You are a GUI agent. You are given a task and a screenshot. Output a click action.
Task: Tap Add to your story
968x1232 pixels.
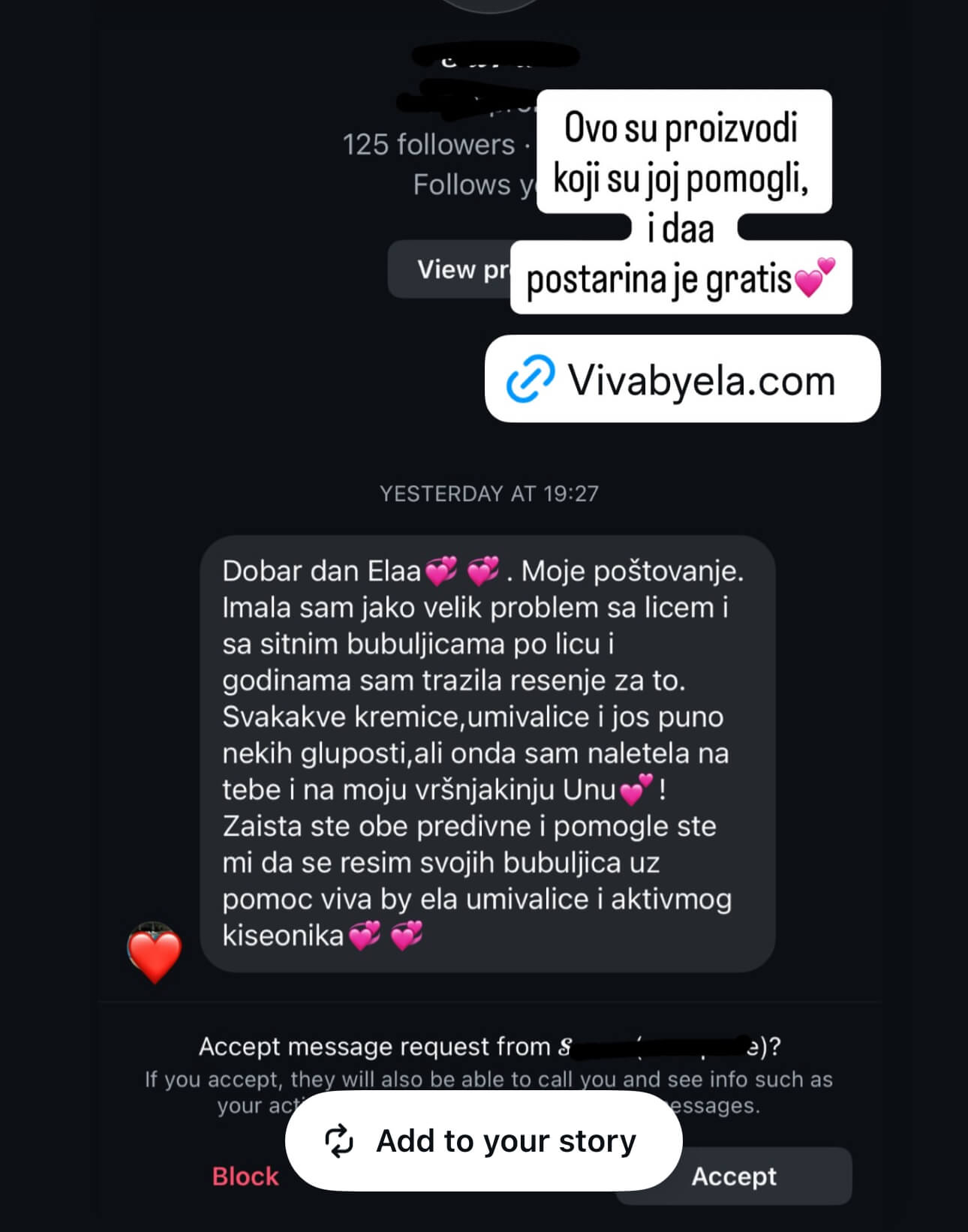(483, 1140)
